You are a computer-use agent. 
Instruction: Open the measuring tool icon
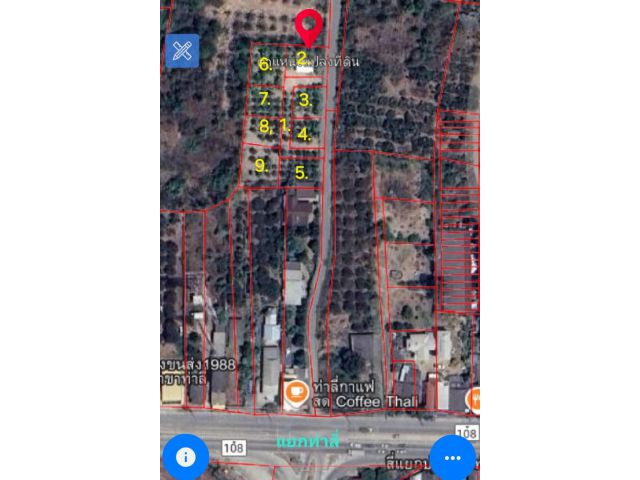[182, 51]
